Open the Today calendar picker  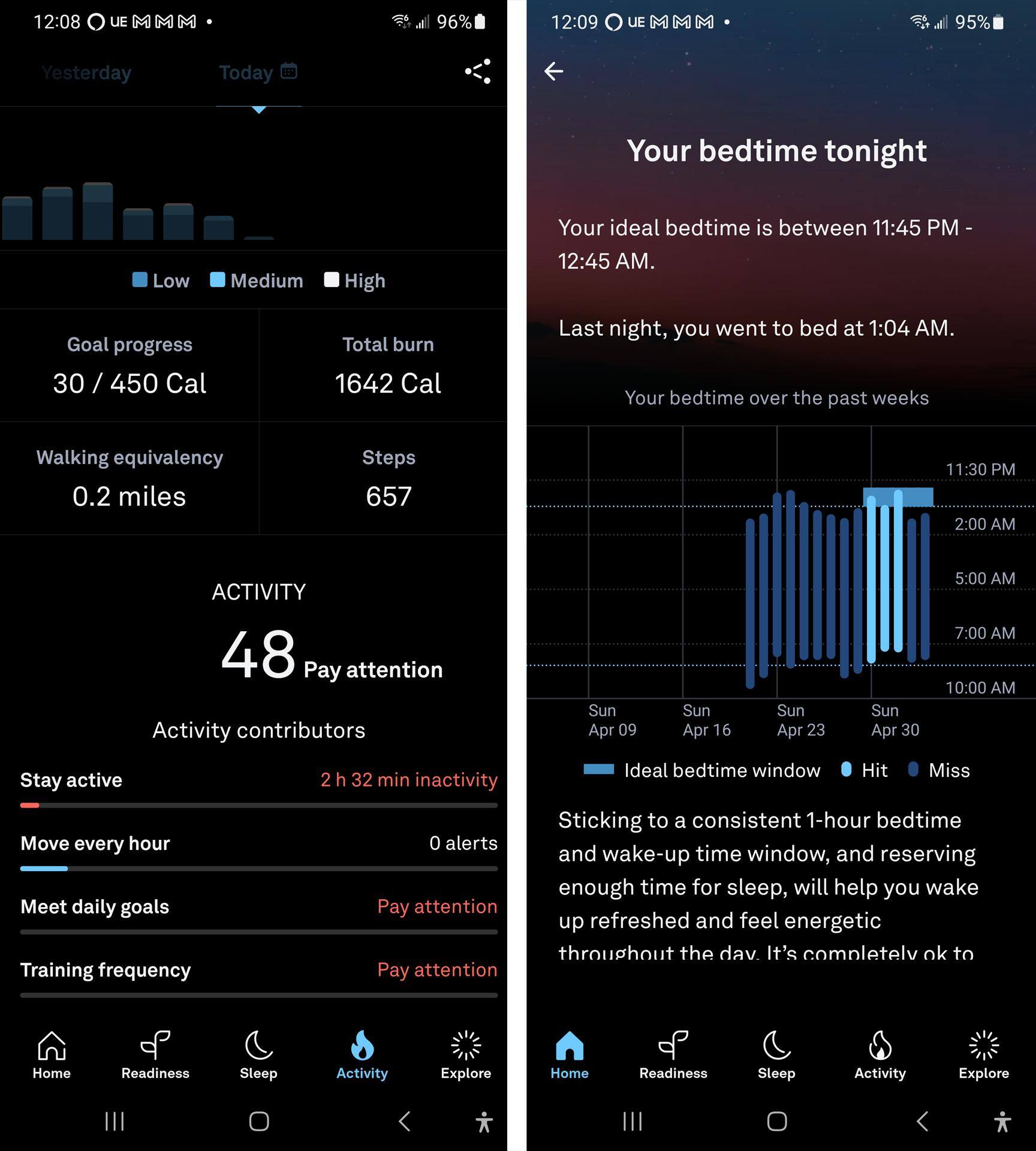pyautogui.click(x=289, y=71)
